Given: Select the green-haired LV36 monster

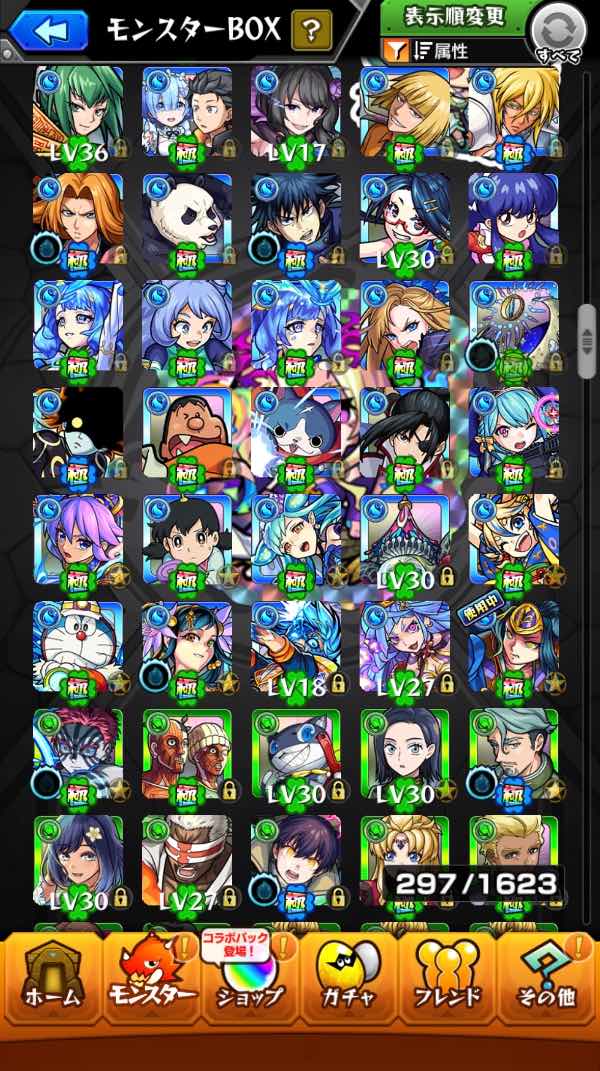Looking at the screenshot, I should 78,112.
